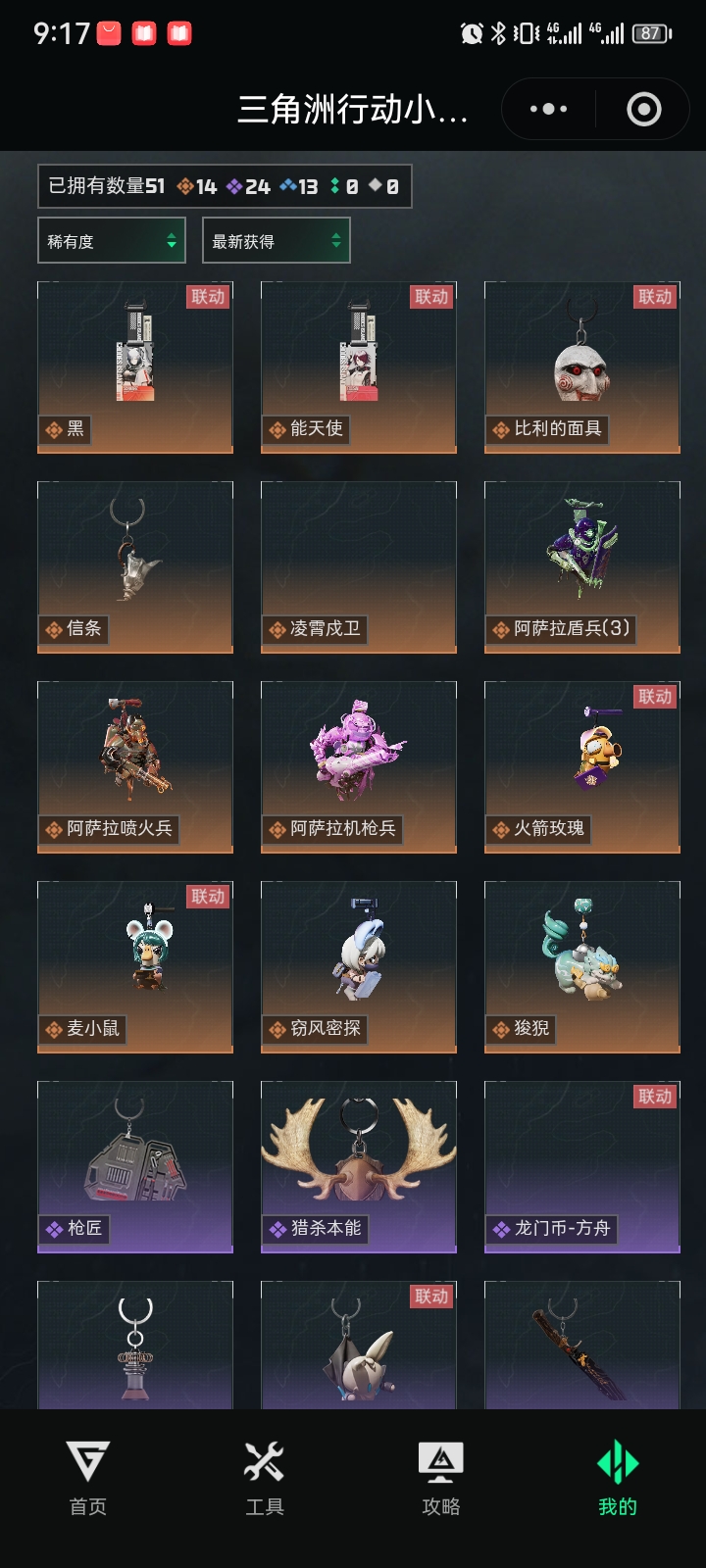Go to the 攻略 tab
Screen dimensions: 706x1568
pyautogui.click(x=441, y=1478)
